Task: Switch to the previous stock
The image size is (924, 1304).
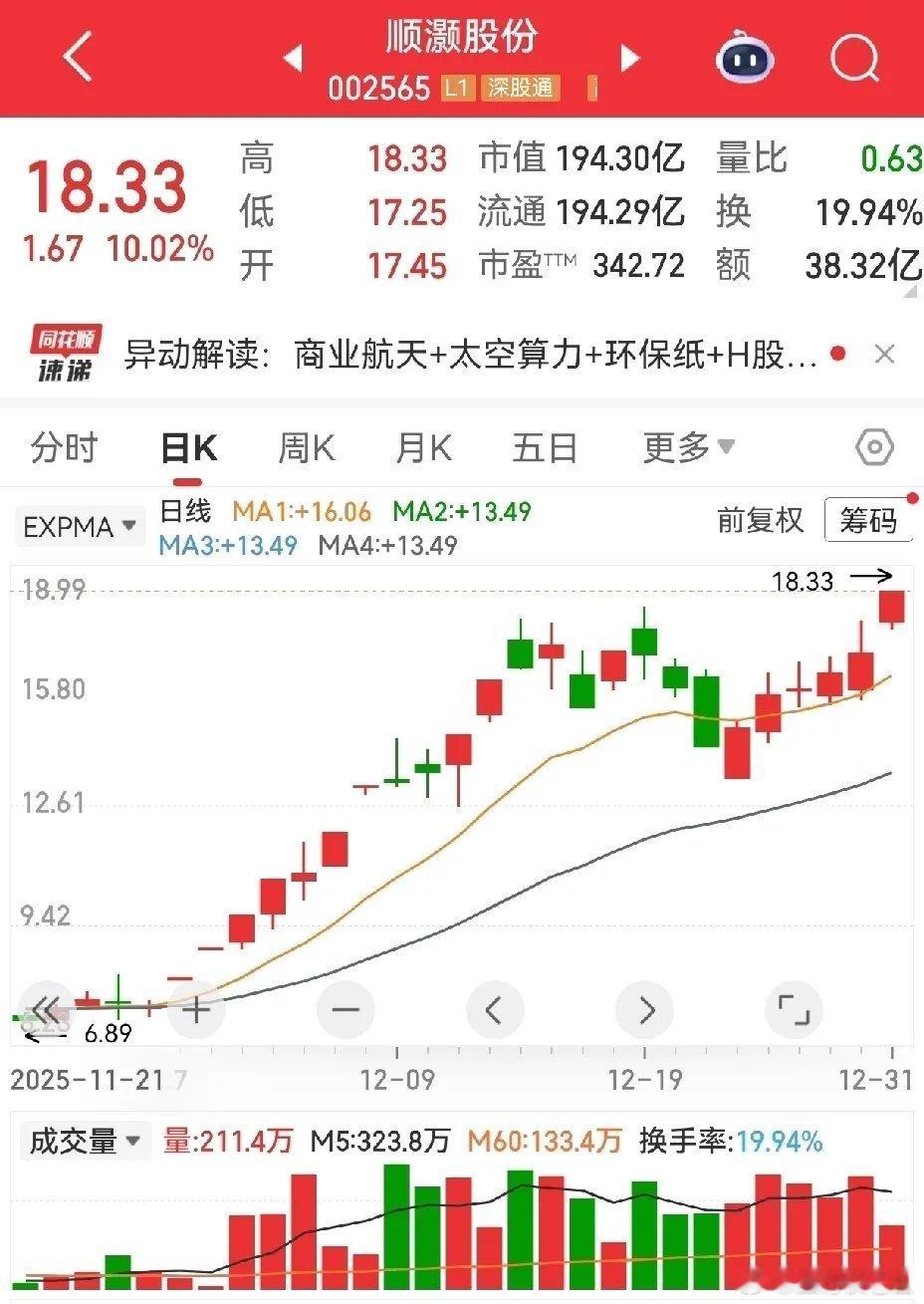Action: coord(293,59)
